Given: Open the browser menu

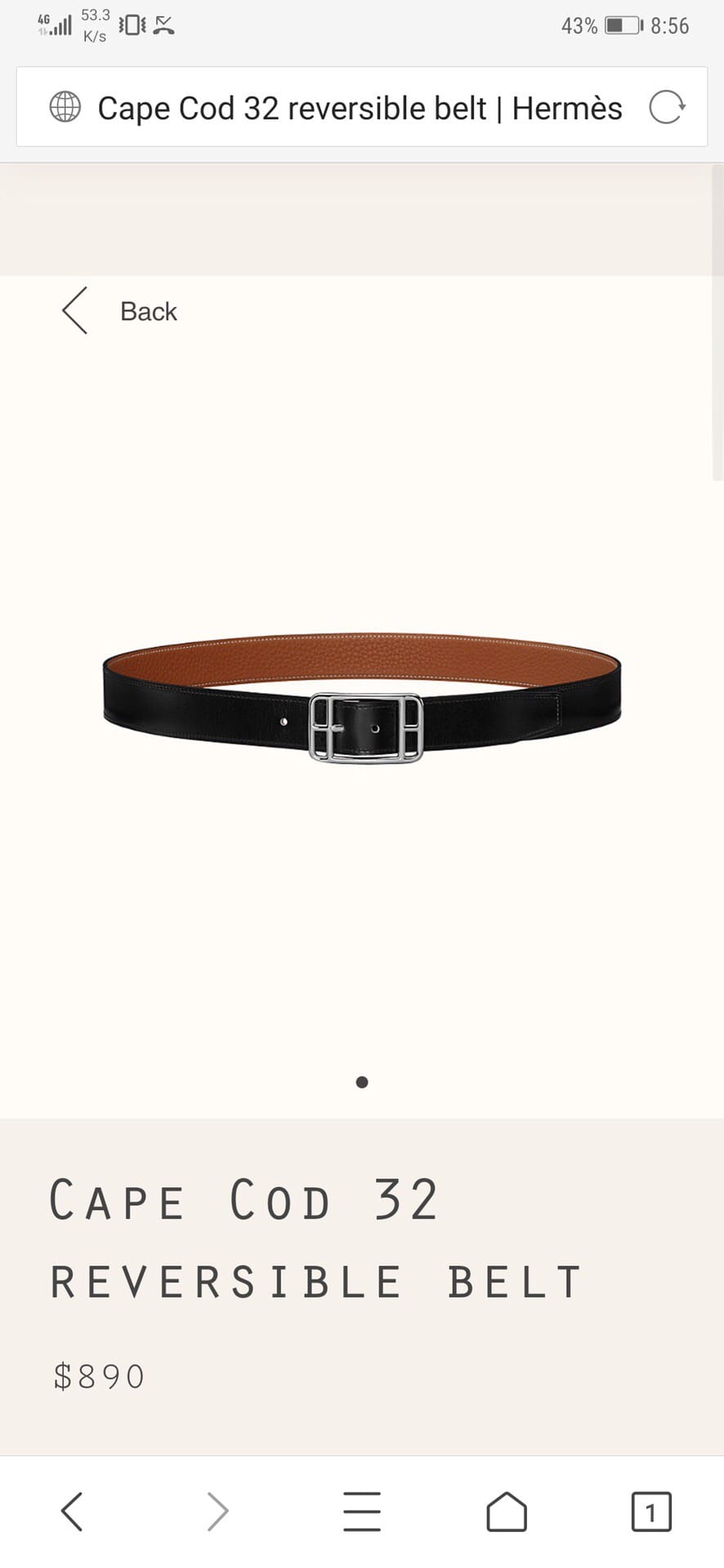Looking at the screenshot, I should (362, 1511).
